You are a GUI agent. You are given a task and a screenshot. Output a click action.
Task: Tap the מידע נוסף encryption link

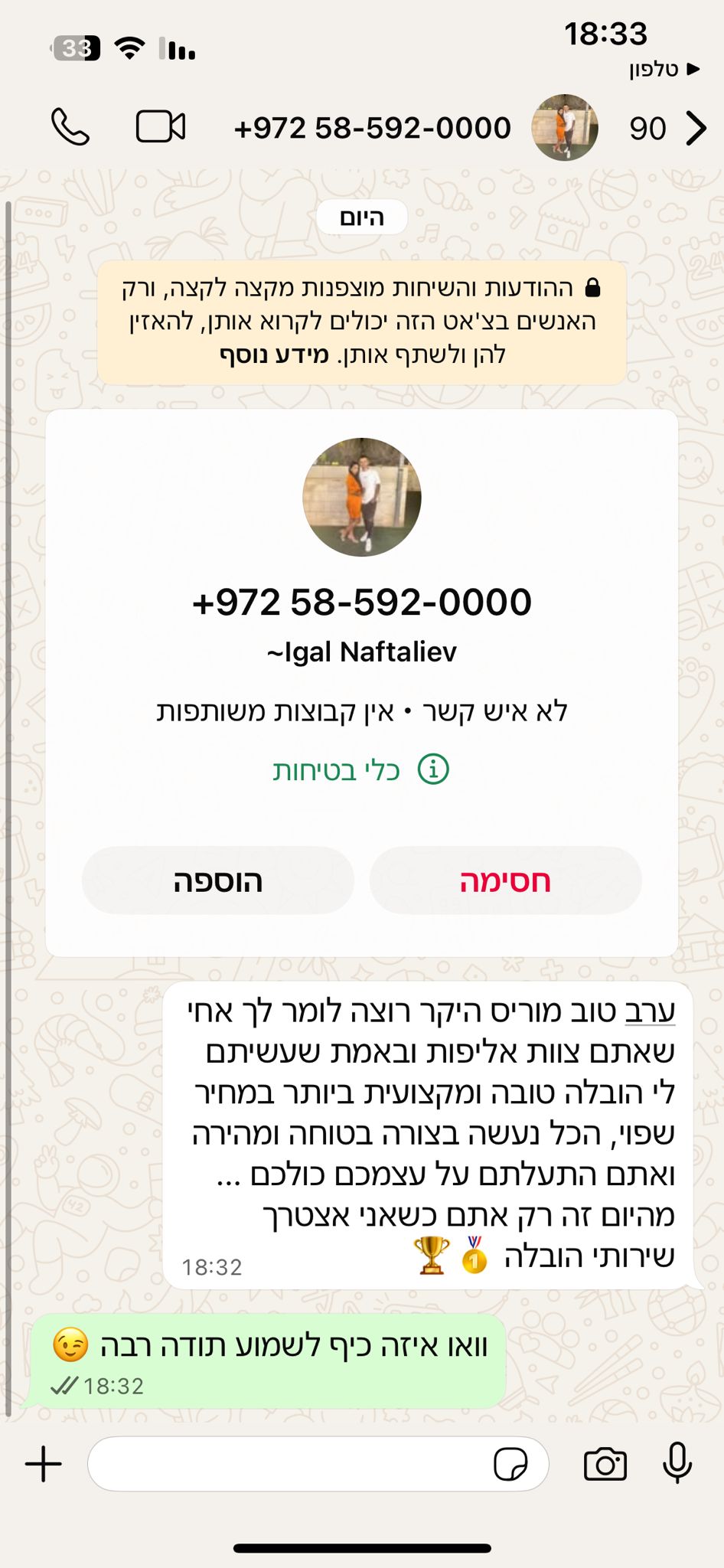click(274, 354)
